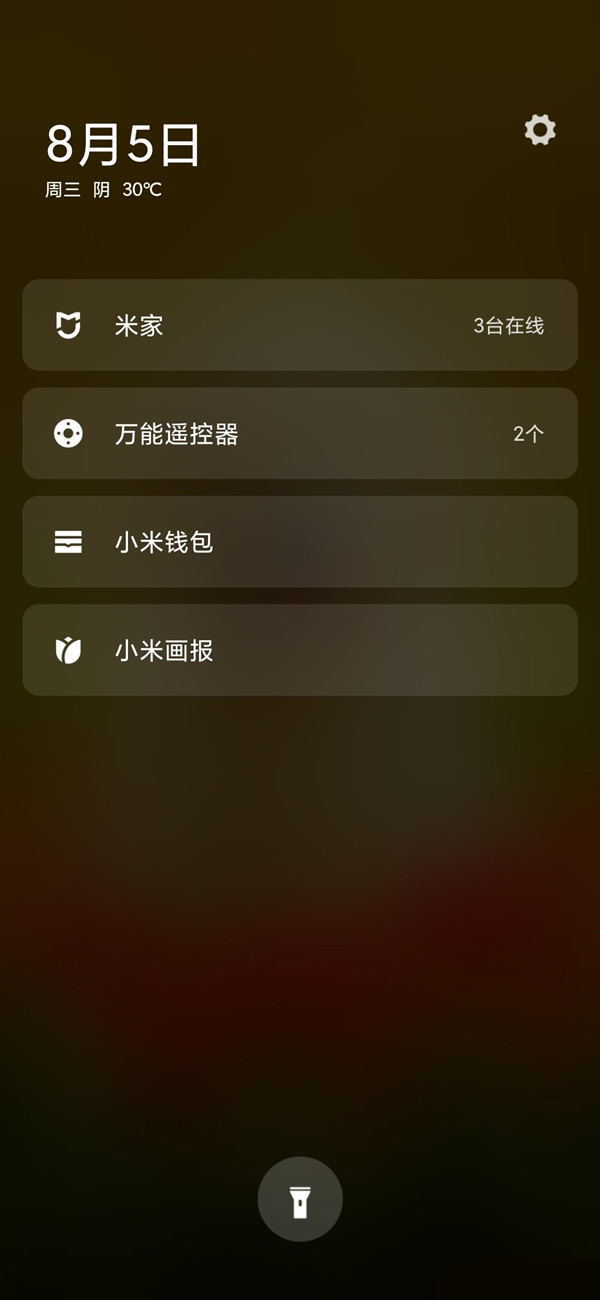600x1300 pixels.
Task: Turn on the flashlight button
Action: pos(300,1200)
